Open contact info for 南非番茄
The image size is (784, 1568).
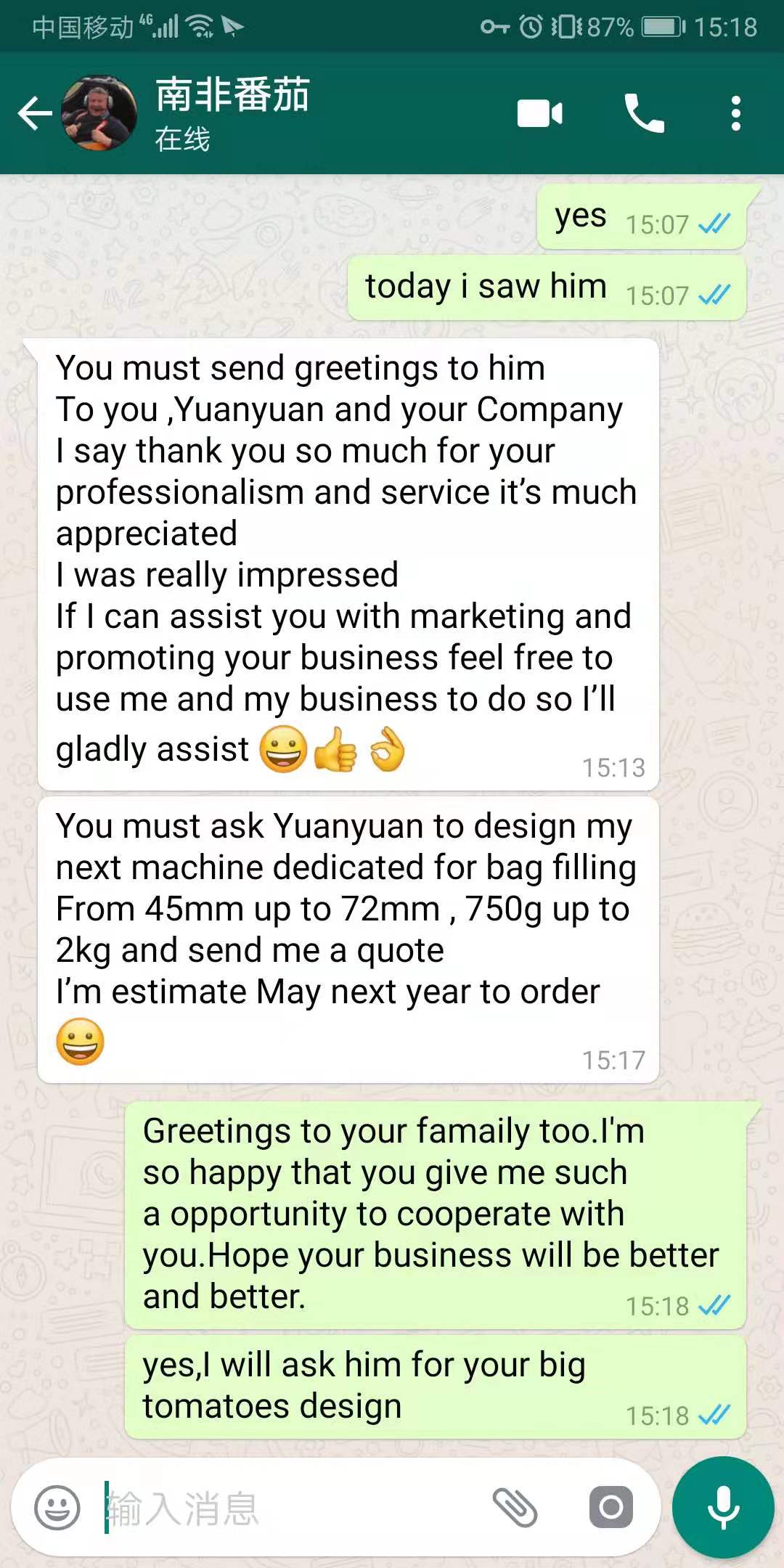click(x=232, y=113)
